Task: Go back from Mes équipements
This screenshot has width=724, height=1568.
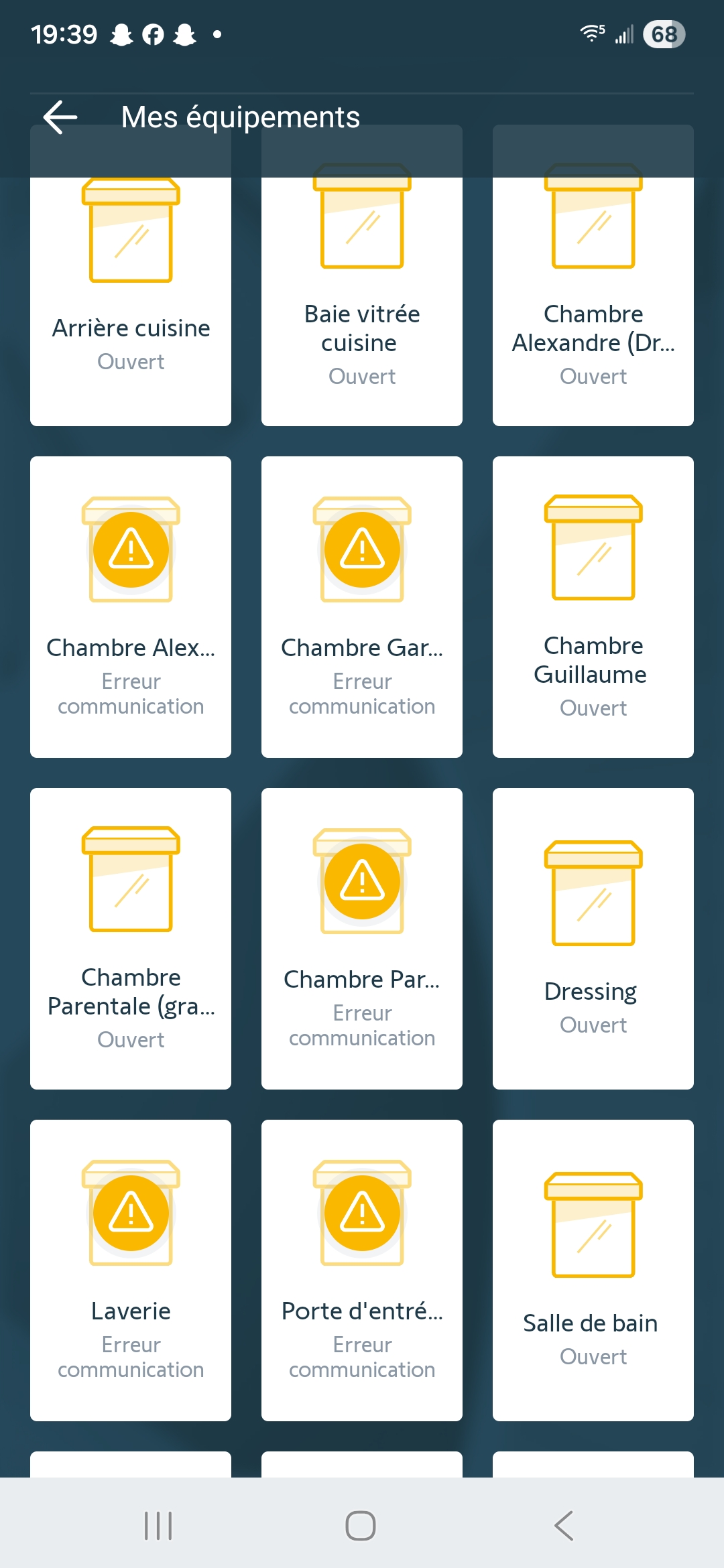Action: [x=60, y=117]
